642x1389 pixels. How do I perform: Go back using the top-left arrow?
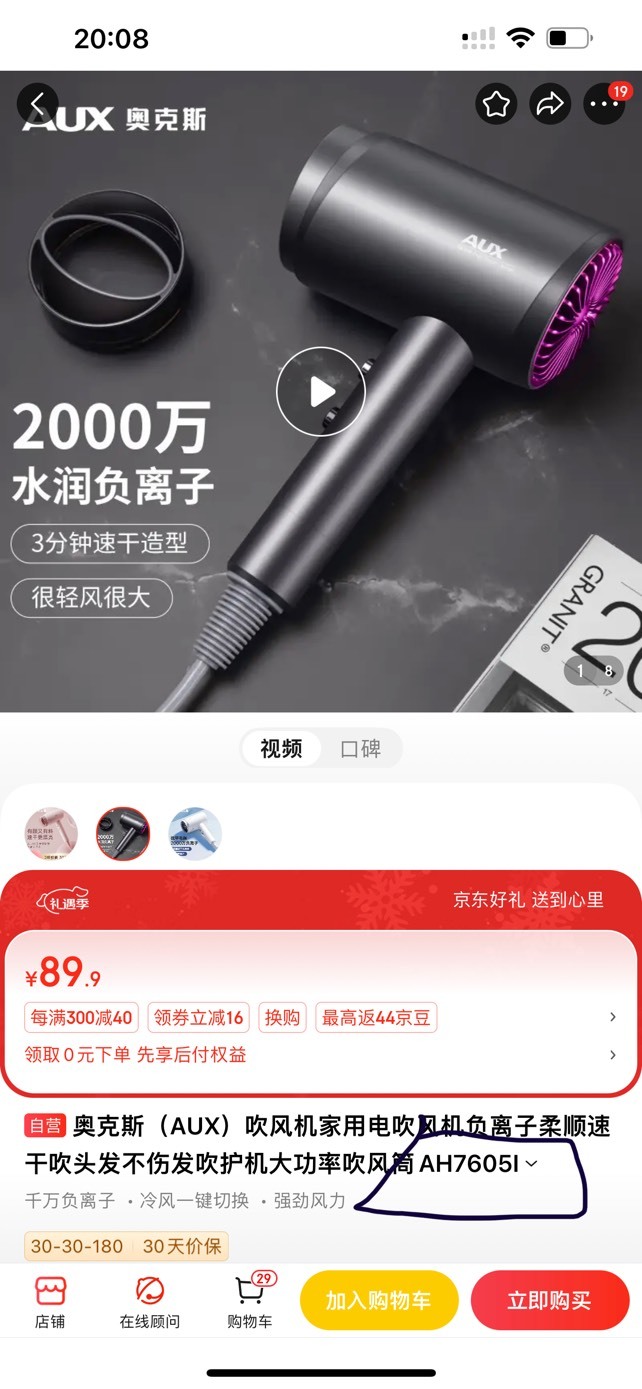pyautogui.click(x=38, y=104)
